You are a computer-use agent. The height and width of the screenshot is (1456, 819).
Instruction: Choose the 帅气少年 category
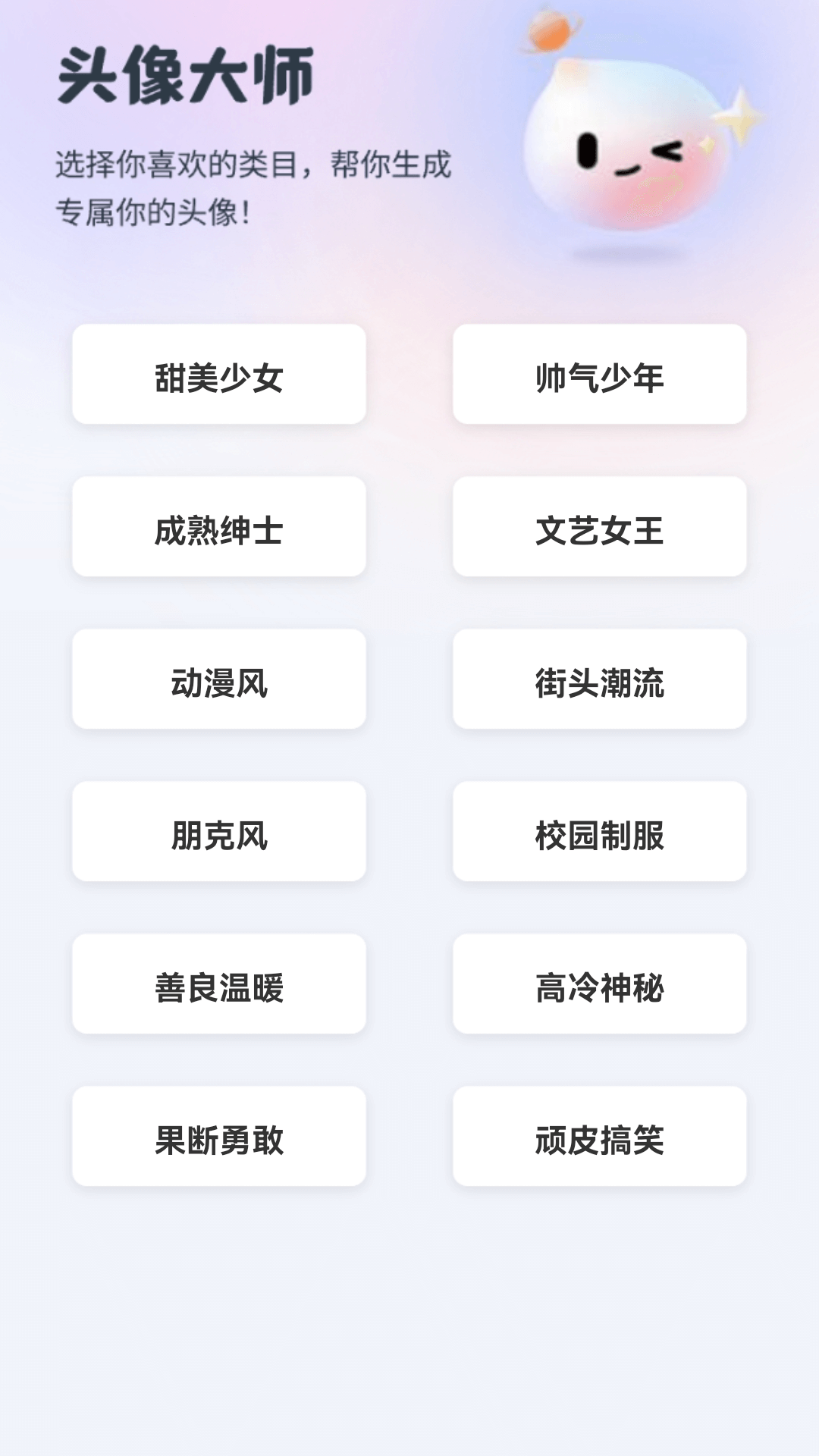coord(599,374)
